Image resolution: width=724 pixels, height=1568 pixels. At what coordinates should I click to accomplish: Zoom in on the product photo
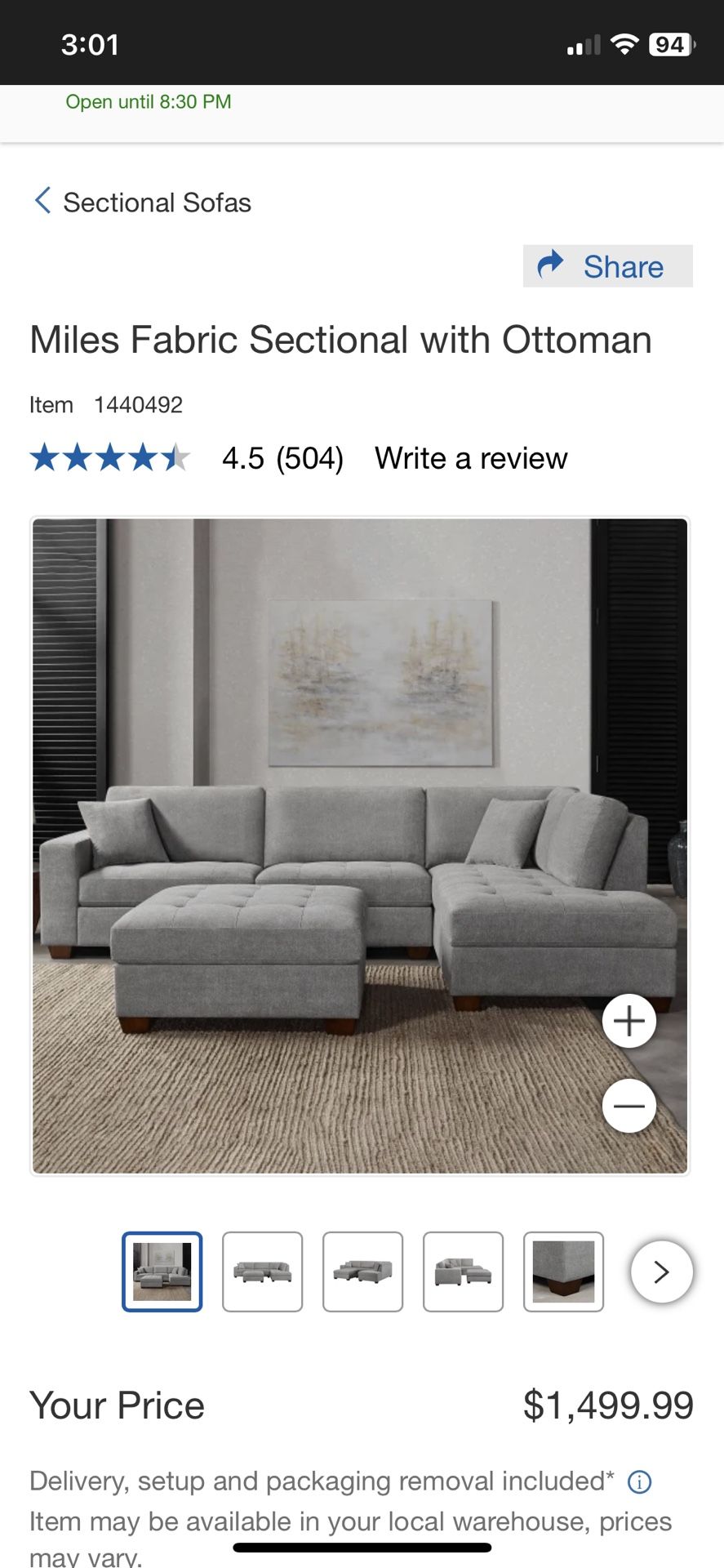[629, 1021]
